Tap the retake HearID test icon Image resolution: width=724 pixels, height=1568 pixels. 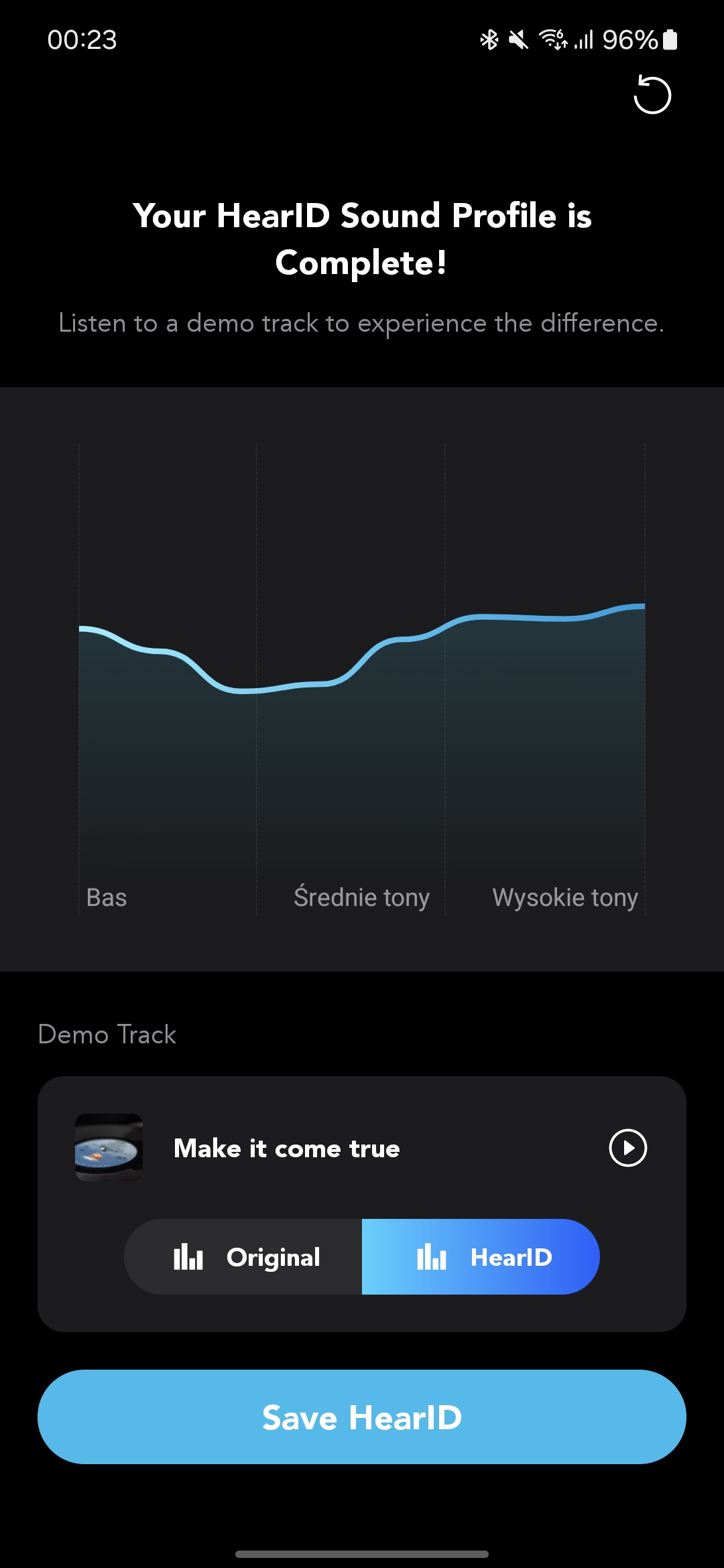tap(652, 95)
